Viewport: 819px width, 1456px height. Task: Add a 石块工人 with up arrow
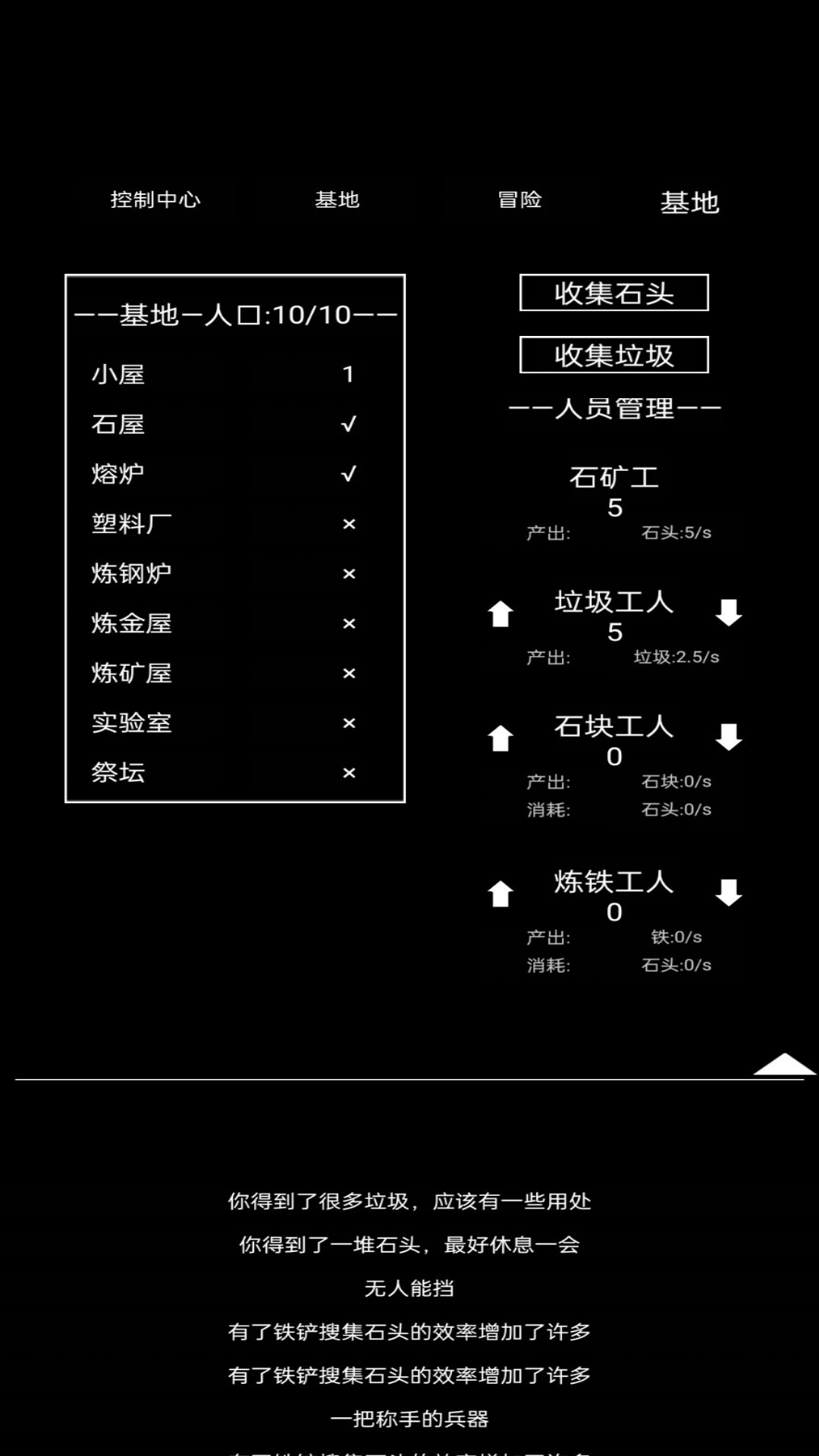(500, 738)
